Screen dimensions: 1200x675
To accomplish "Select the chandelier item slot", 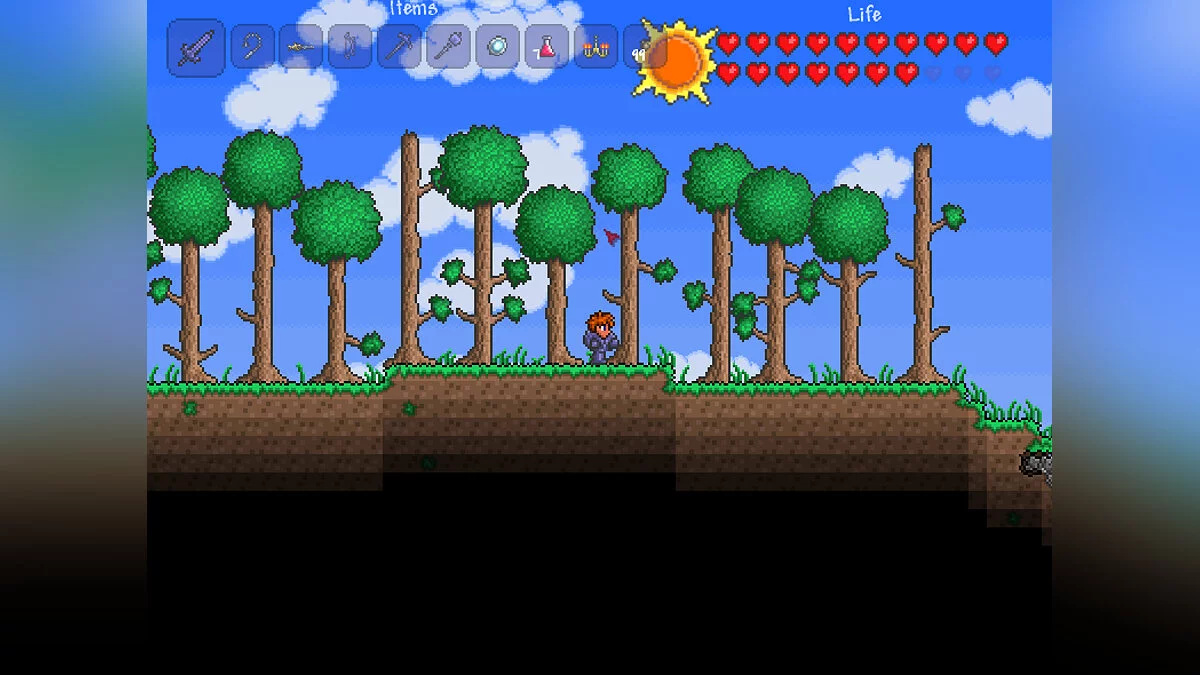I will pyautogui.click(x=595, y=47).
